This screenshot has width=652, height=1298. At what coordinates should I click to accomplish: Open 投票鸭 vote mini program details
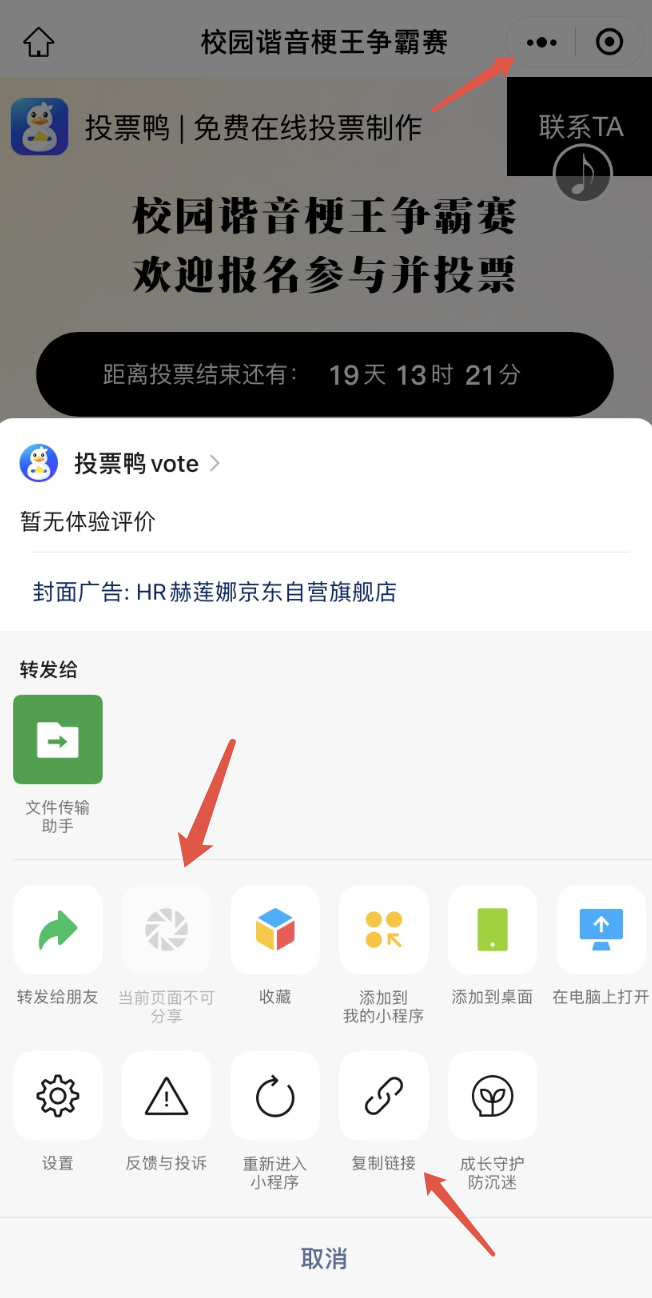coord(120,464)
